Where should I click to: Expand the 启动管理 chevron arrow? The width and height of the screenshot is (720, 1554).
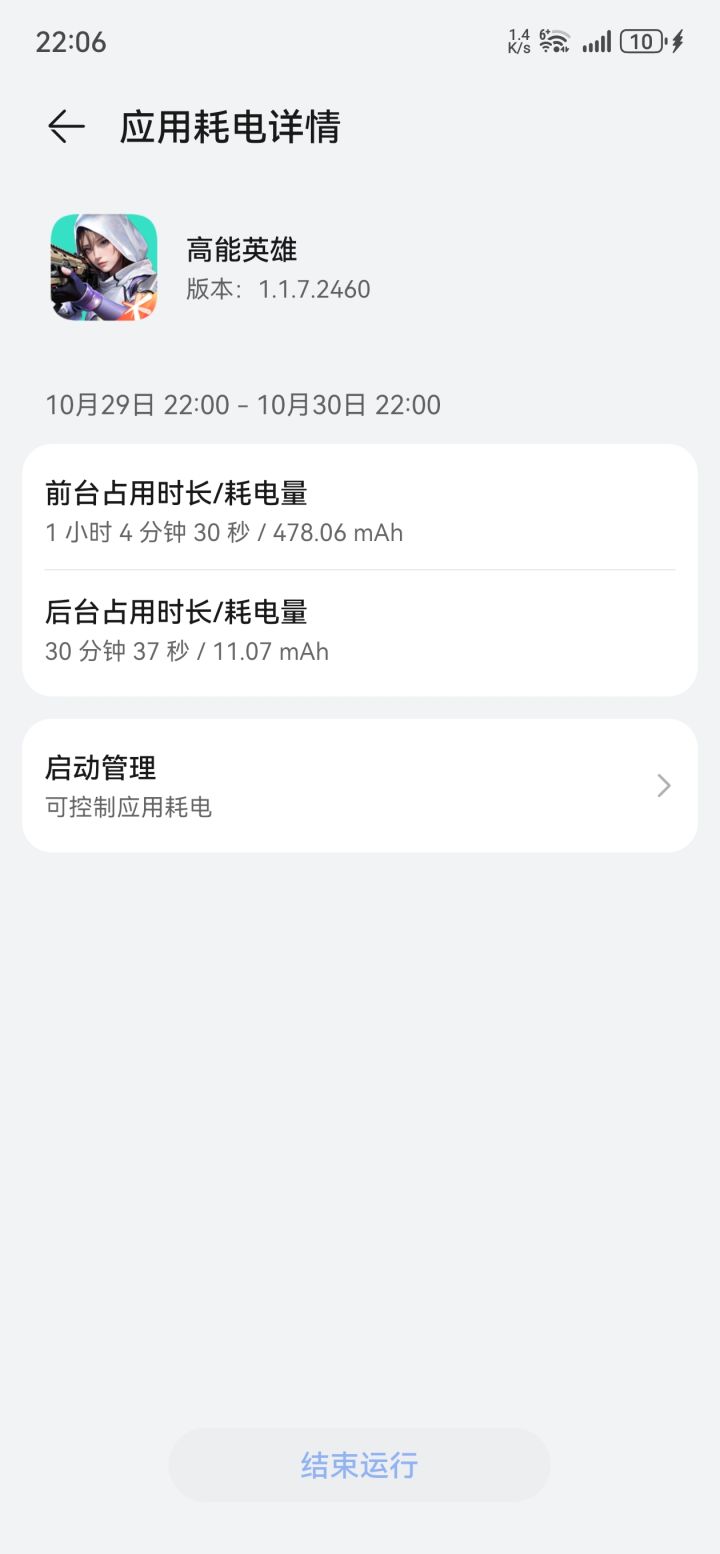coord(663,786)
